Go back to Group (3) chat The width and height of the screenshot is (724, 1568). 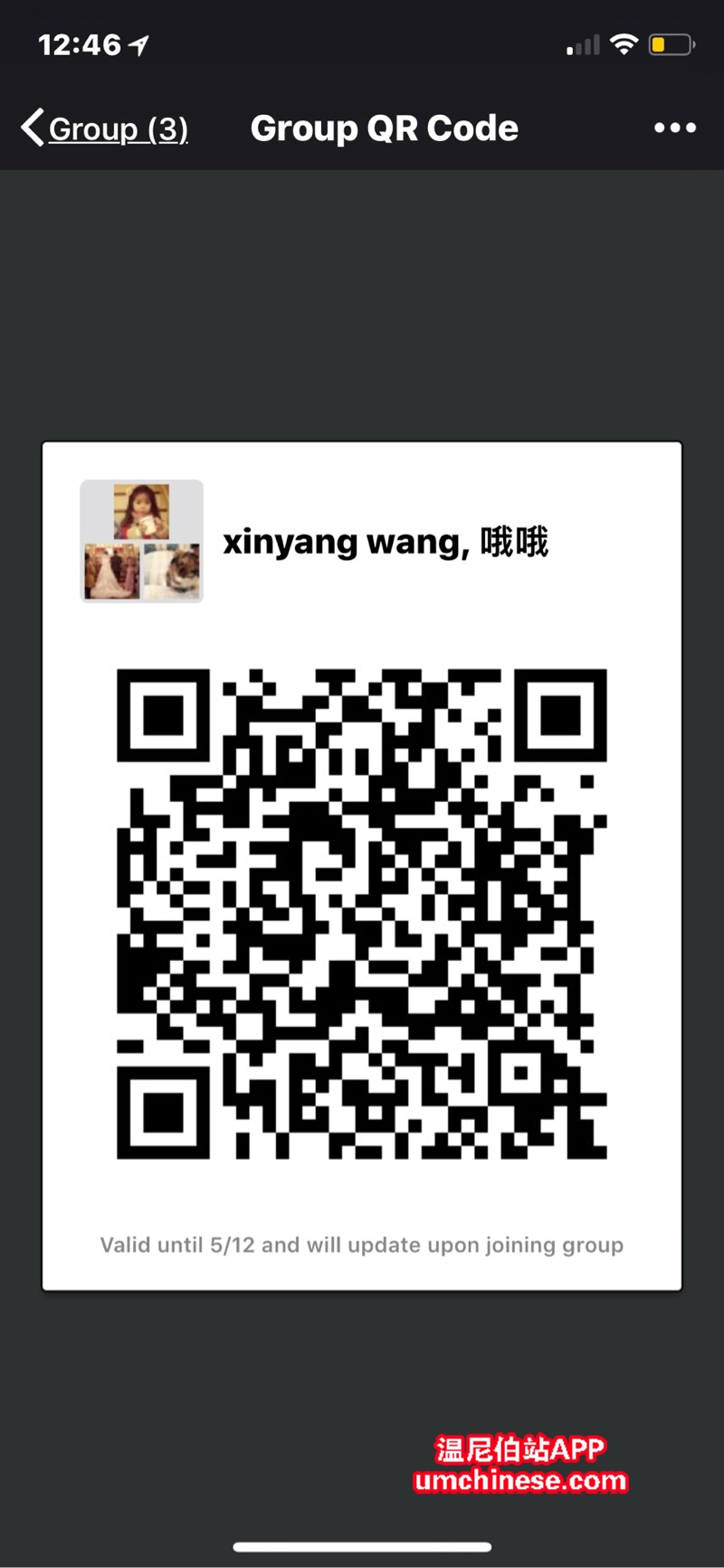(x=104, y=128)
